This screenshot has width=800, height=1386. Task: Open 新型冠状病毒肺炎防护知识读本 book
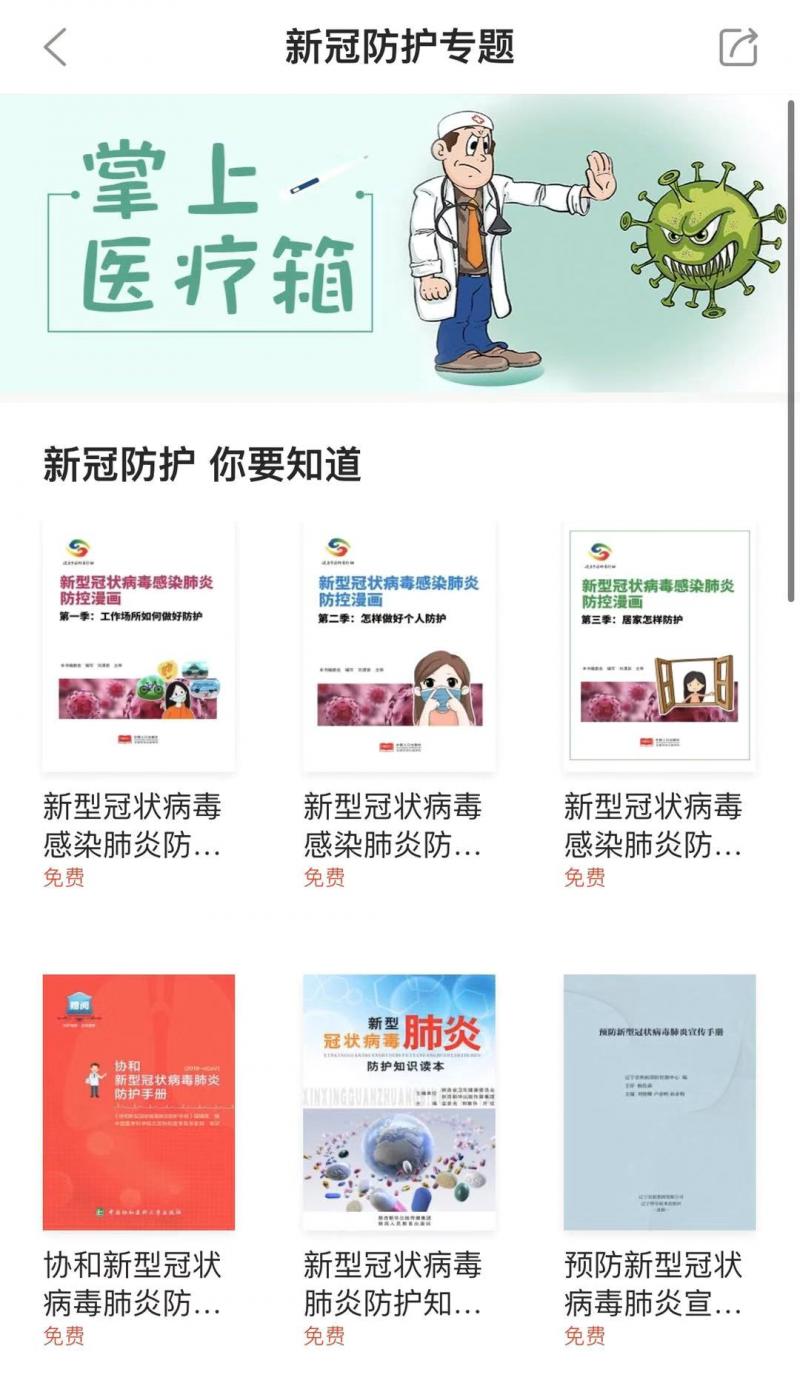pyautogui.click(x=399, y=1102)
